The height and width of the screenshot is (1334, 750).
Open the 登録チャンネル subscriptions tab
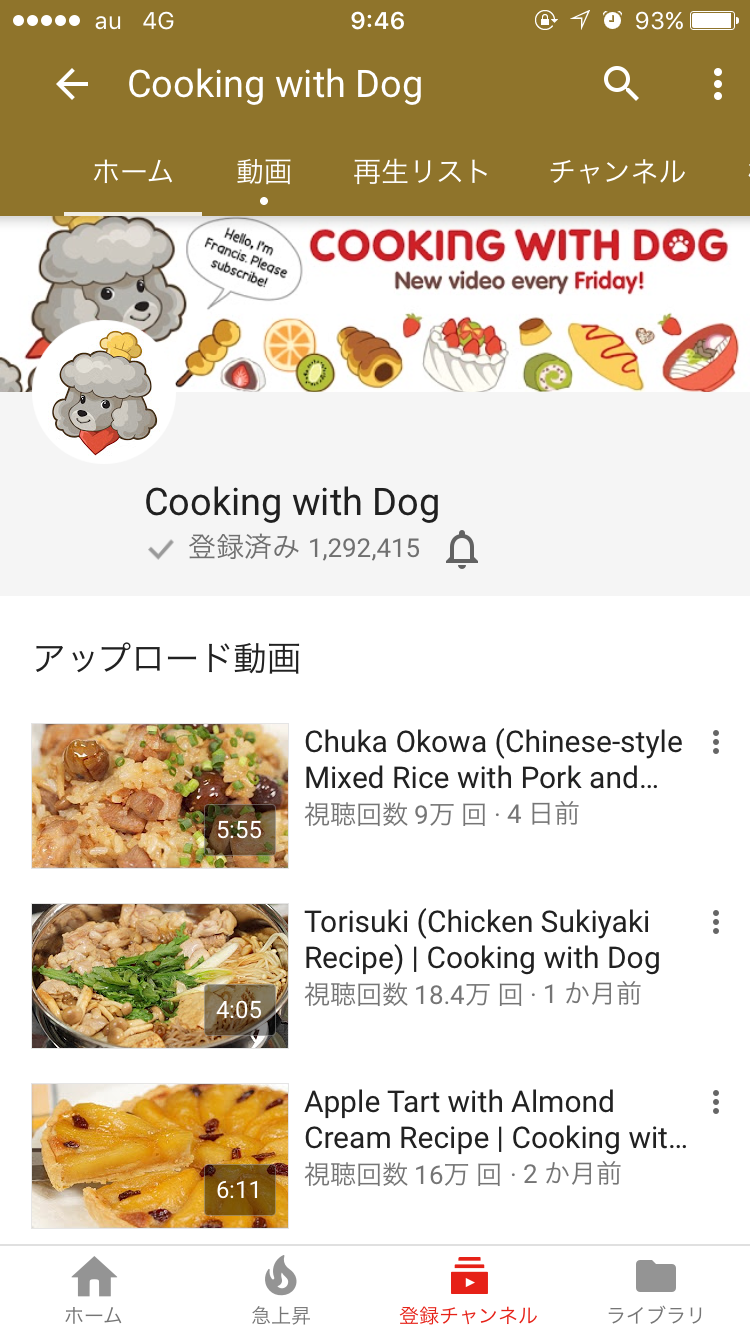point(468,1290)
